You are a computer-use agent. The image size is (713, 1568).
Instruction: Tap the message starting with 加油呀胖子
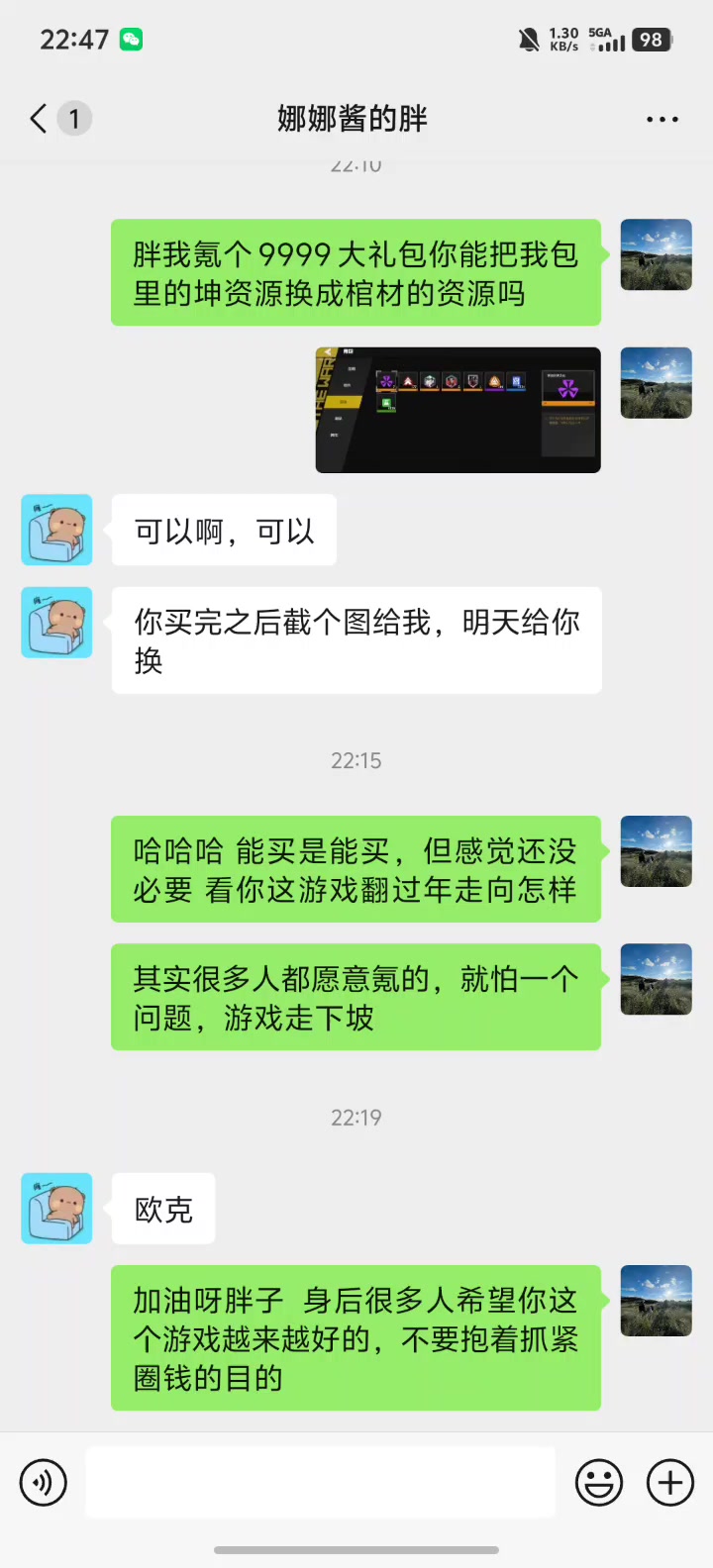pyautogui.click(x=356, y=1337)
